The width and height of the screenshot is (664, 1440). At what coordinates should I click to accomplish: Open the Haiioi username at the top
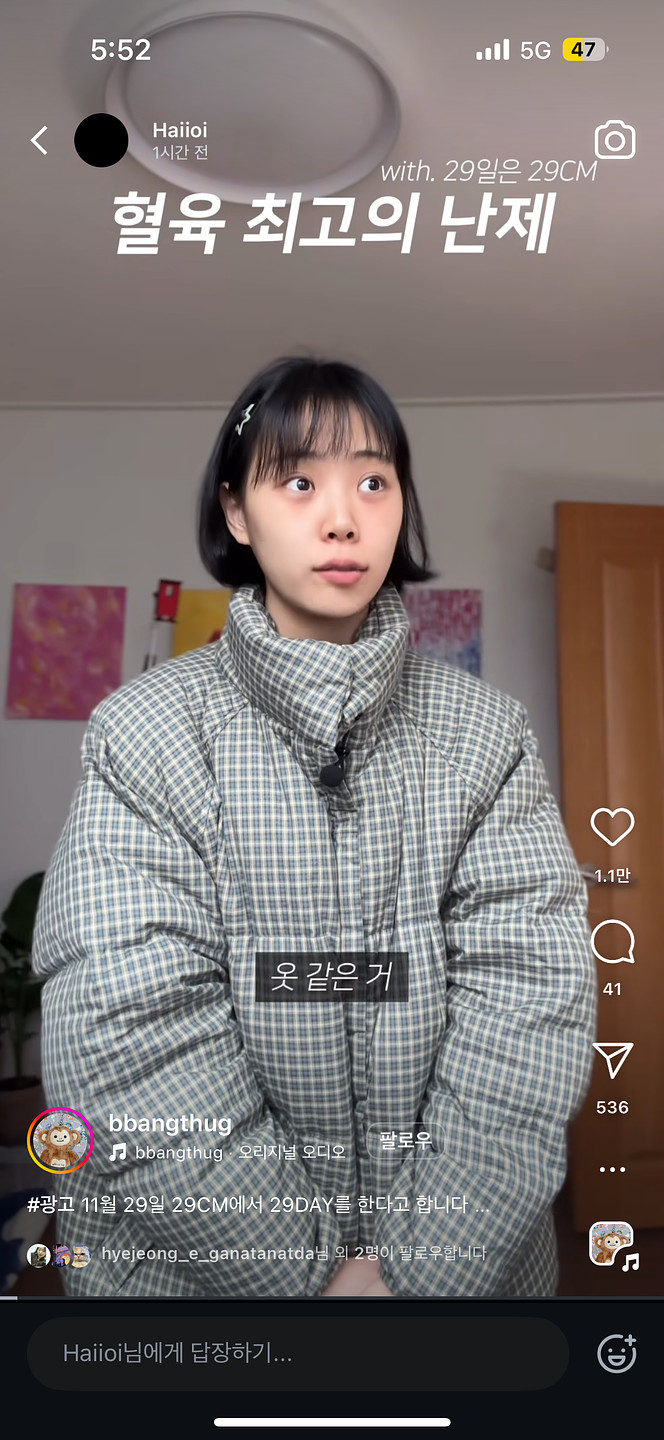click(180, 130)
